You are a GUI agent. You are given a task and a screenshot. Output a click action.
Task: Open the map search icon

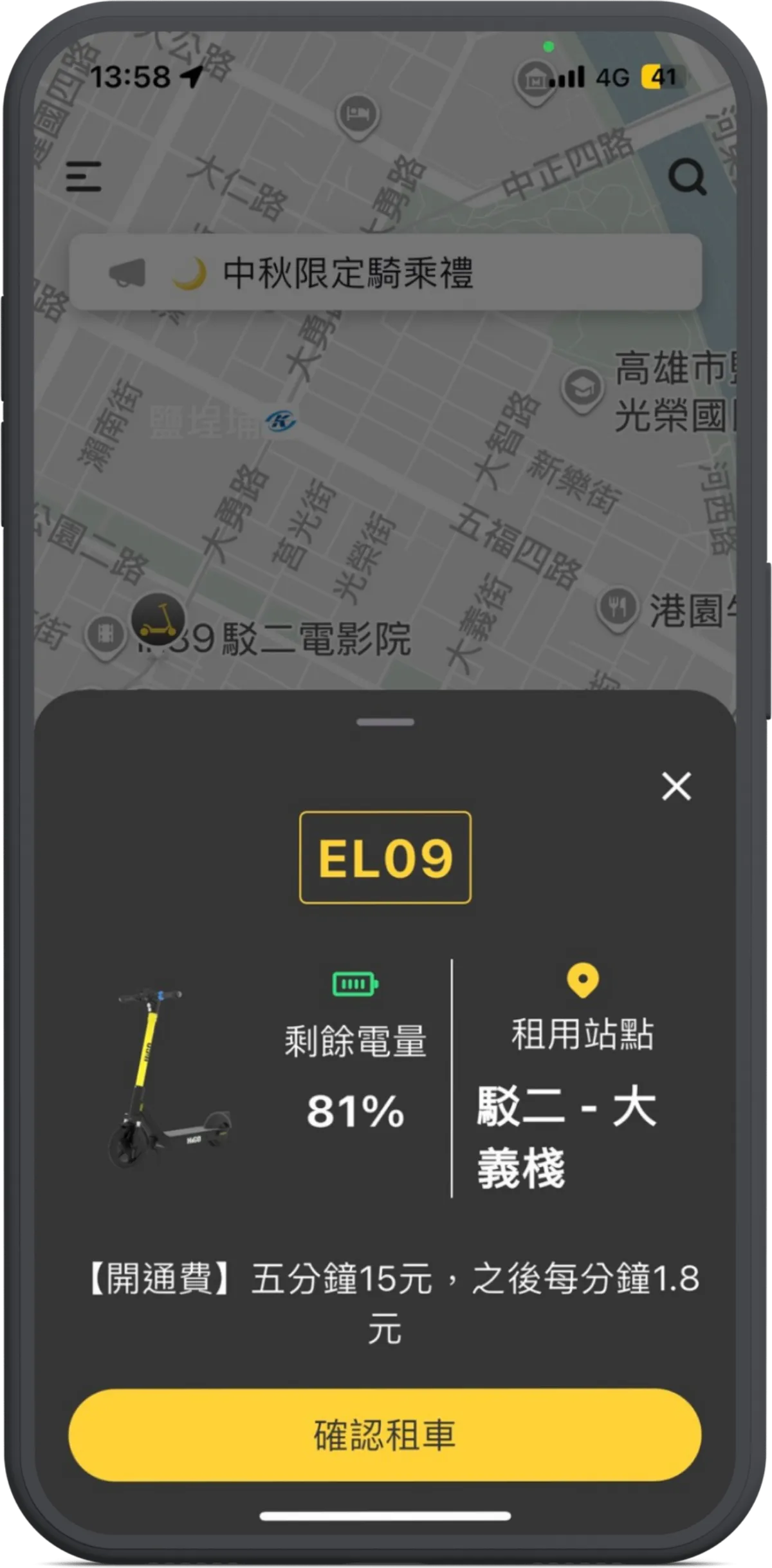687,176
